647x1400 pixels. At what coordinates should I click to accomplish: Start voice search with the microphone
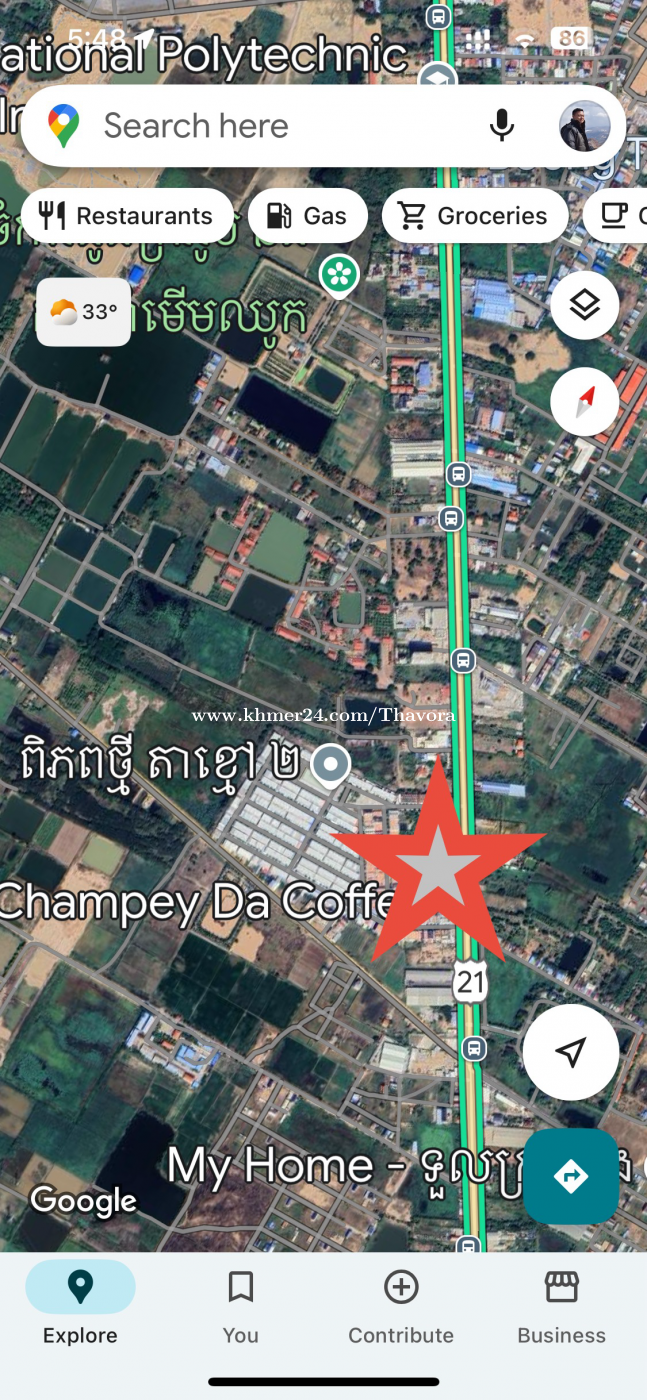502,126
